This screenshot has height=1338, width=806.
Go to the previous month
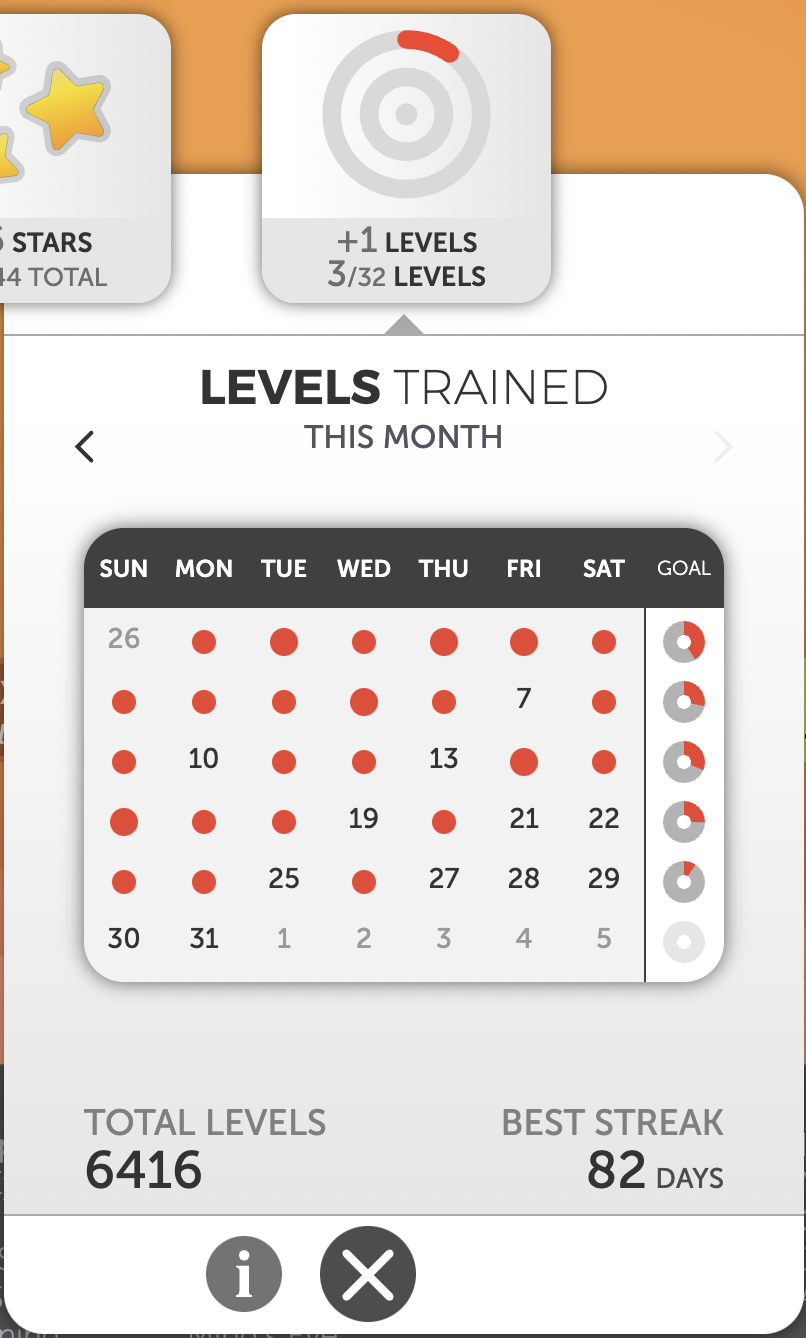85,447
